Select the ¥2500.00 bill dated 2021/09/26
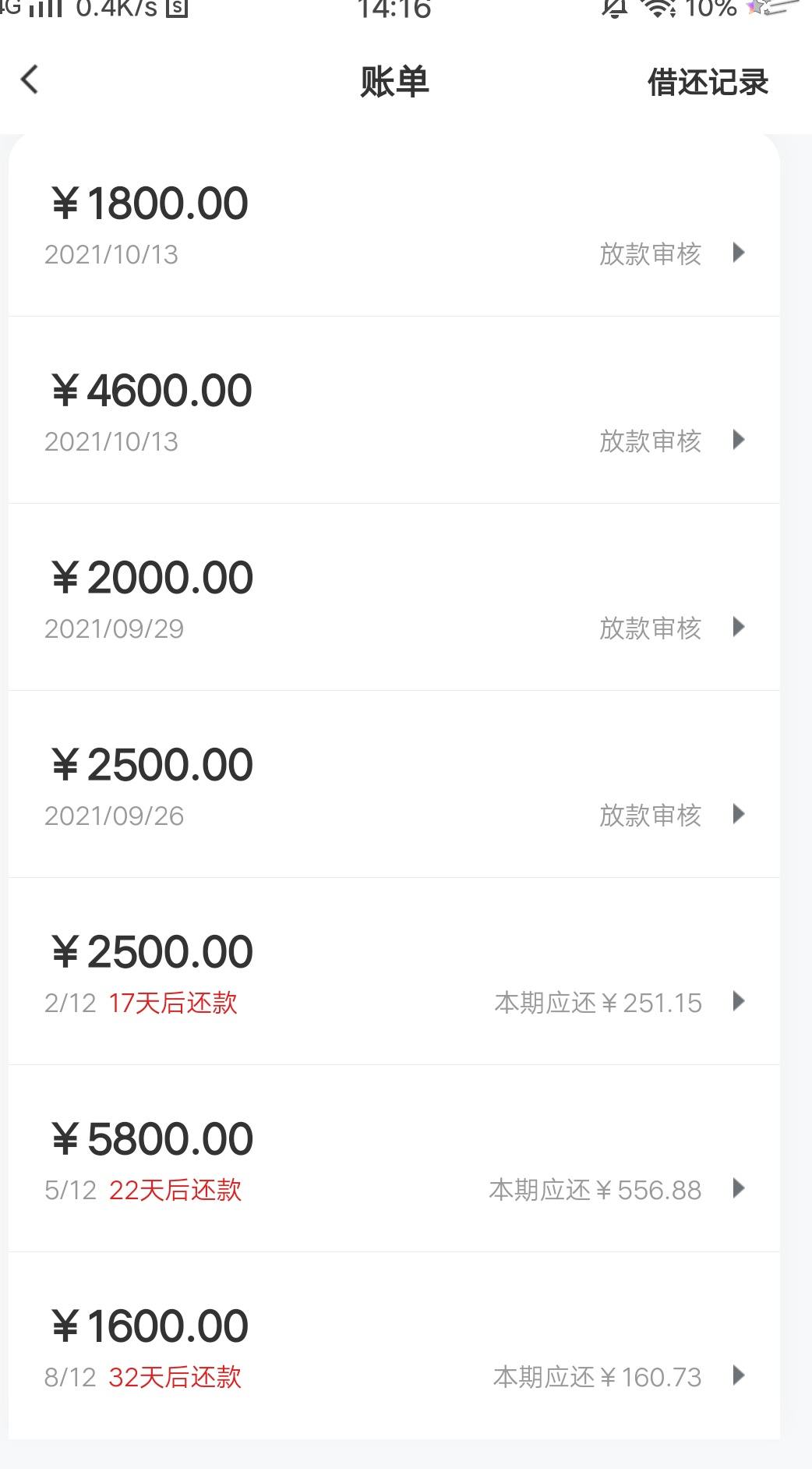 pos(394,784)
